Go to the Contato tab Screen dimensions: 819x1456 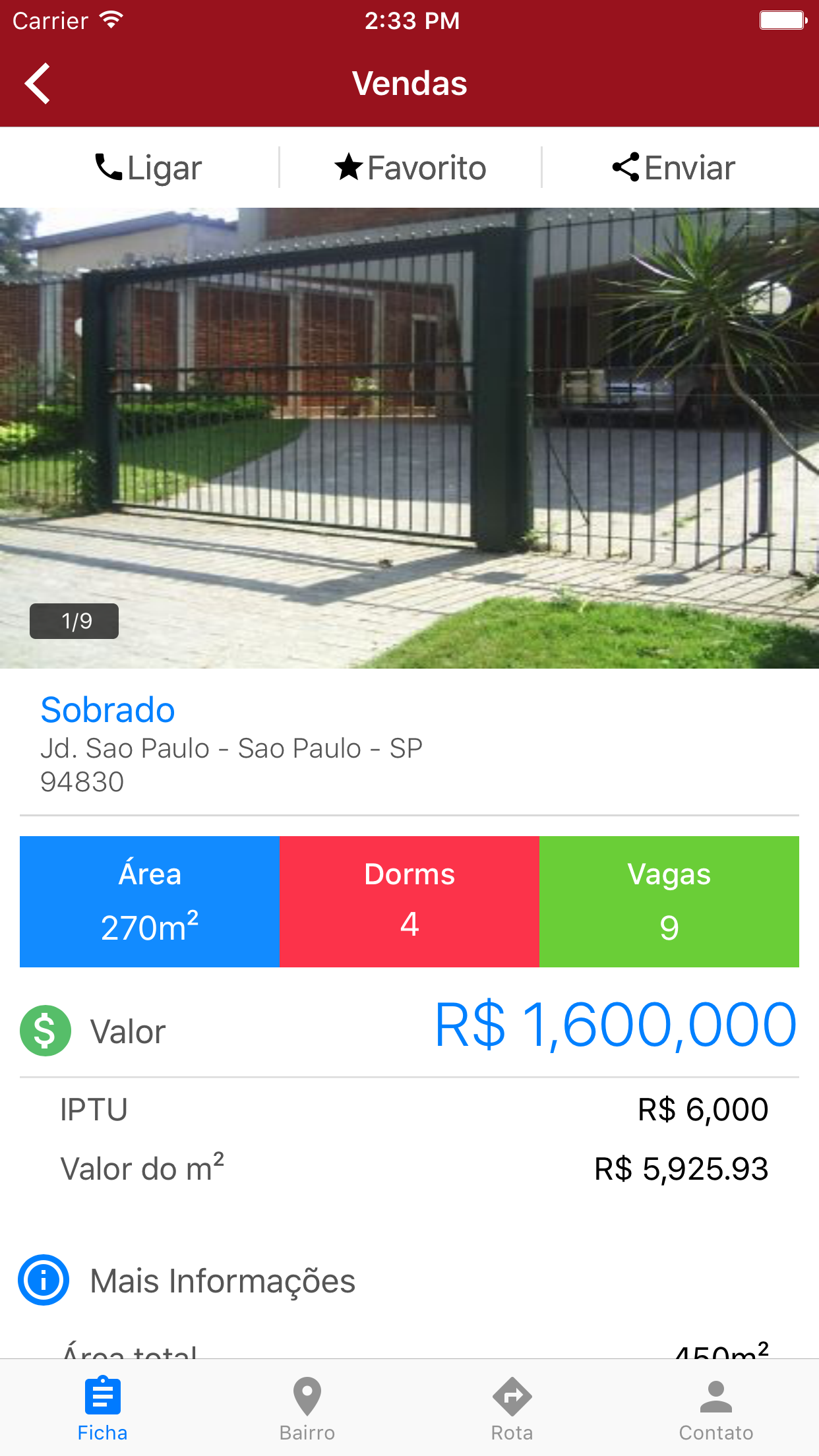click(716, 1407)
